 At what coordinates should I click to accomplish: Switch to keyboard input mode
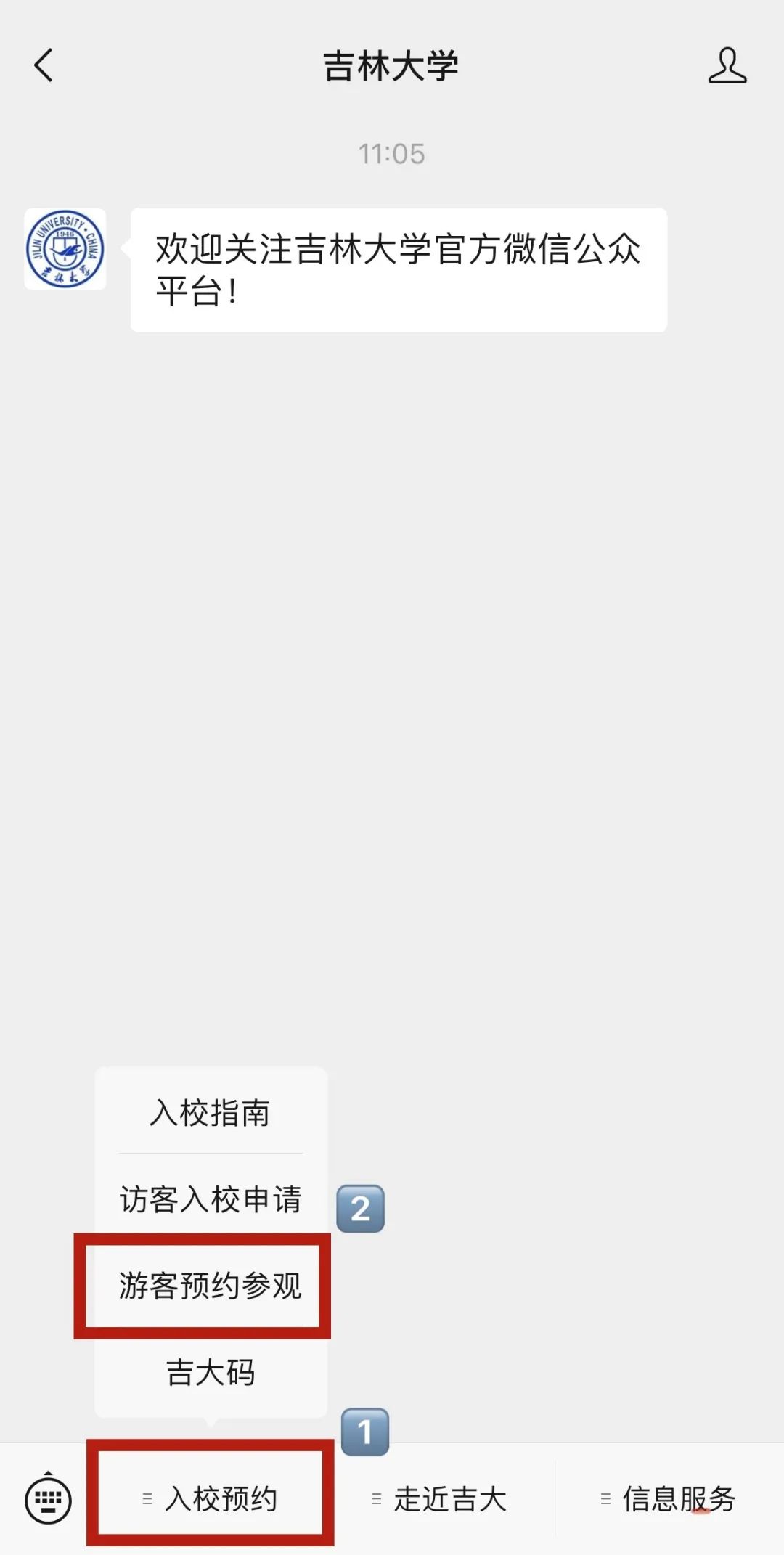[x=49, y=1499]
